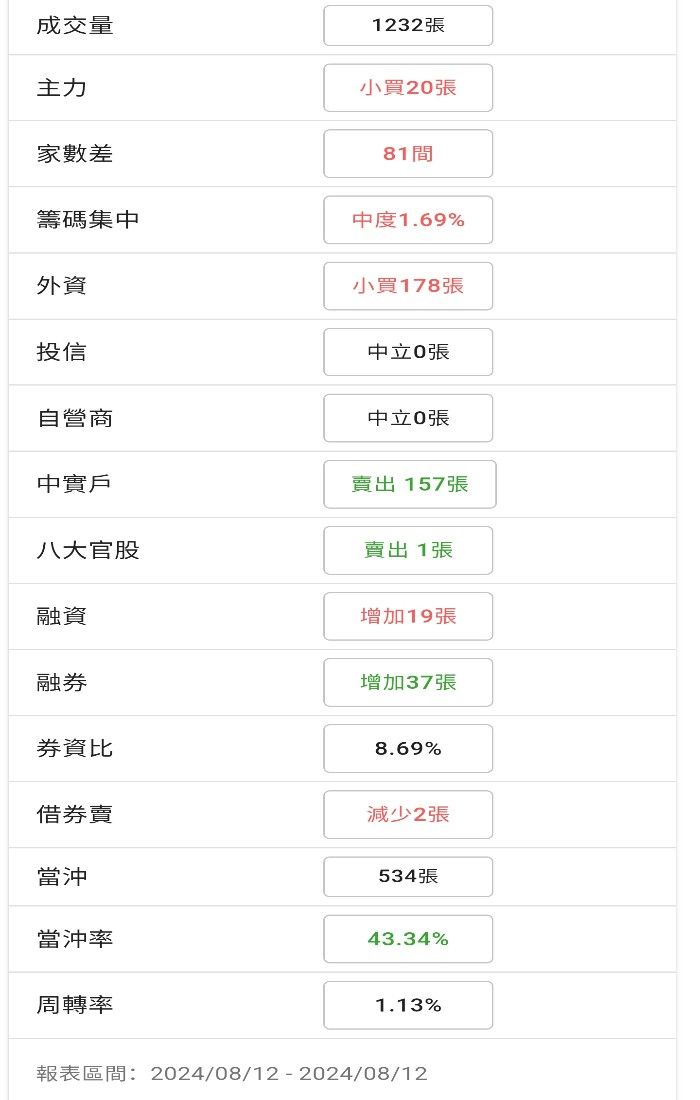The width and height of the screenshot is (700, 1100).
Task: Open the 當沖率 43.34% box
Action: point(408,939)
